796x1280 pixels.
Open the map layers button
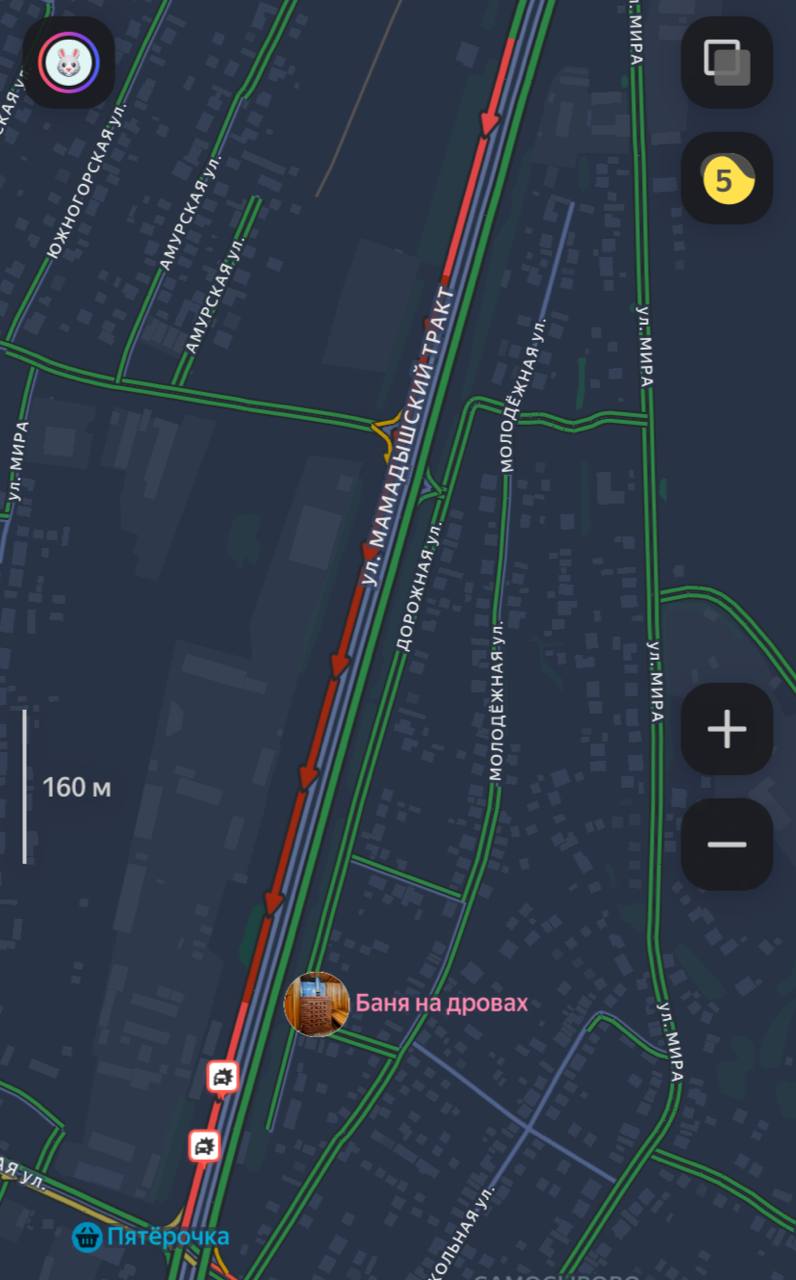point(726,62)
